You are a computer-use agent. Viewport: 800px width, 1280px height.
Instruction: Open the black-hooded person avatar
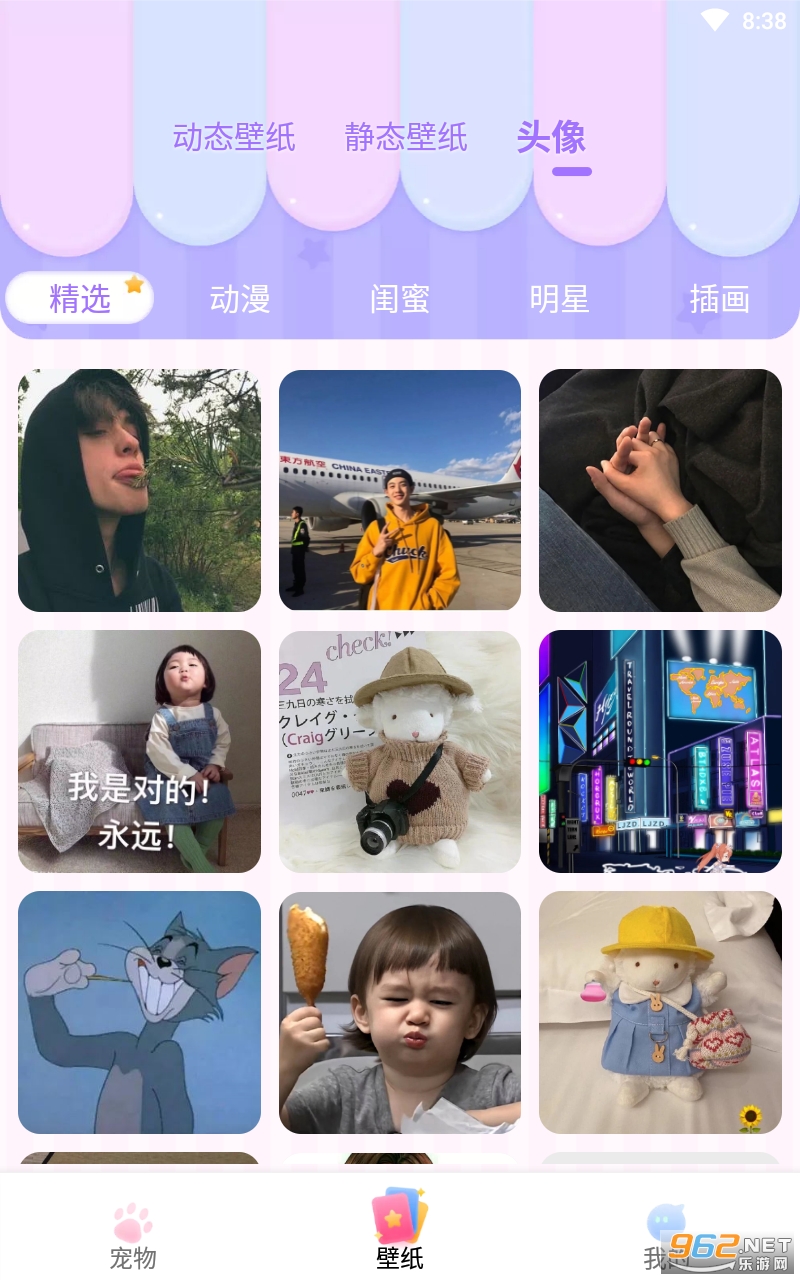click(x=139, y=490)
